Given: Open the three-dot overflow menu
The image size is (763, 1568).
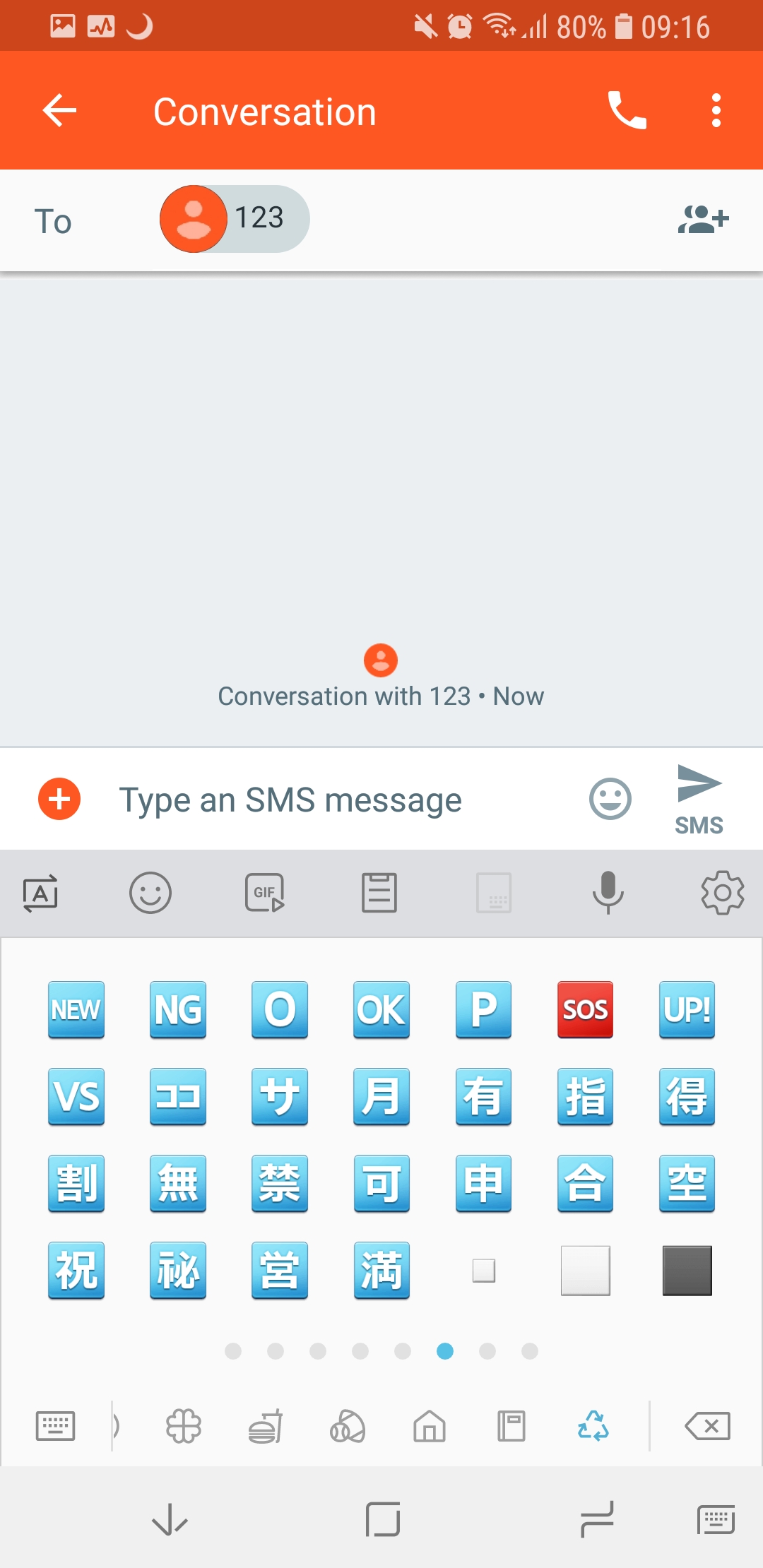Looking at the screenshot, I should pos(716,111).
